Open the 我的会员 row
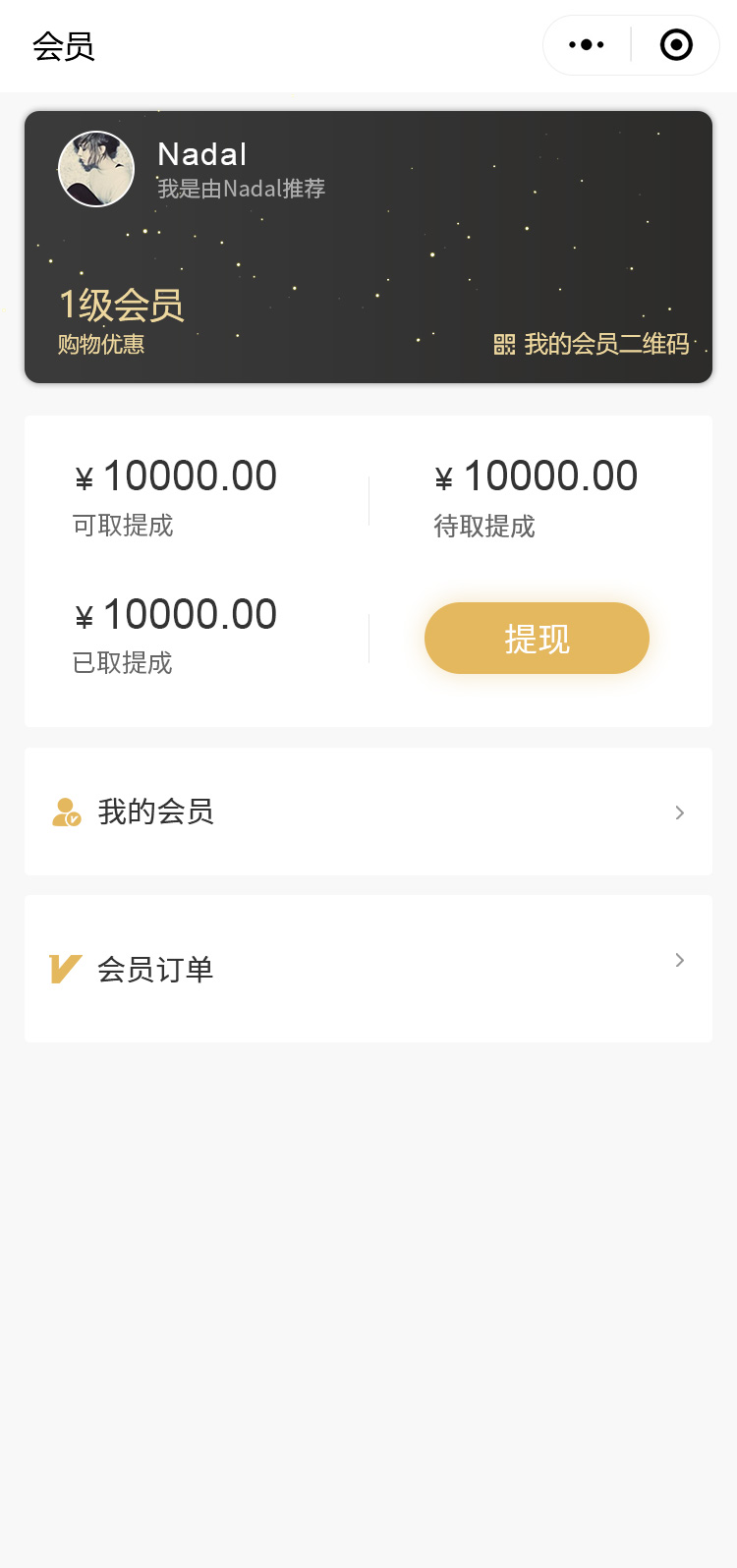This screenshot has width=737, height=1568. point(368,812)
